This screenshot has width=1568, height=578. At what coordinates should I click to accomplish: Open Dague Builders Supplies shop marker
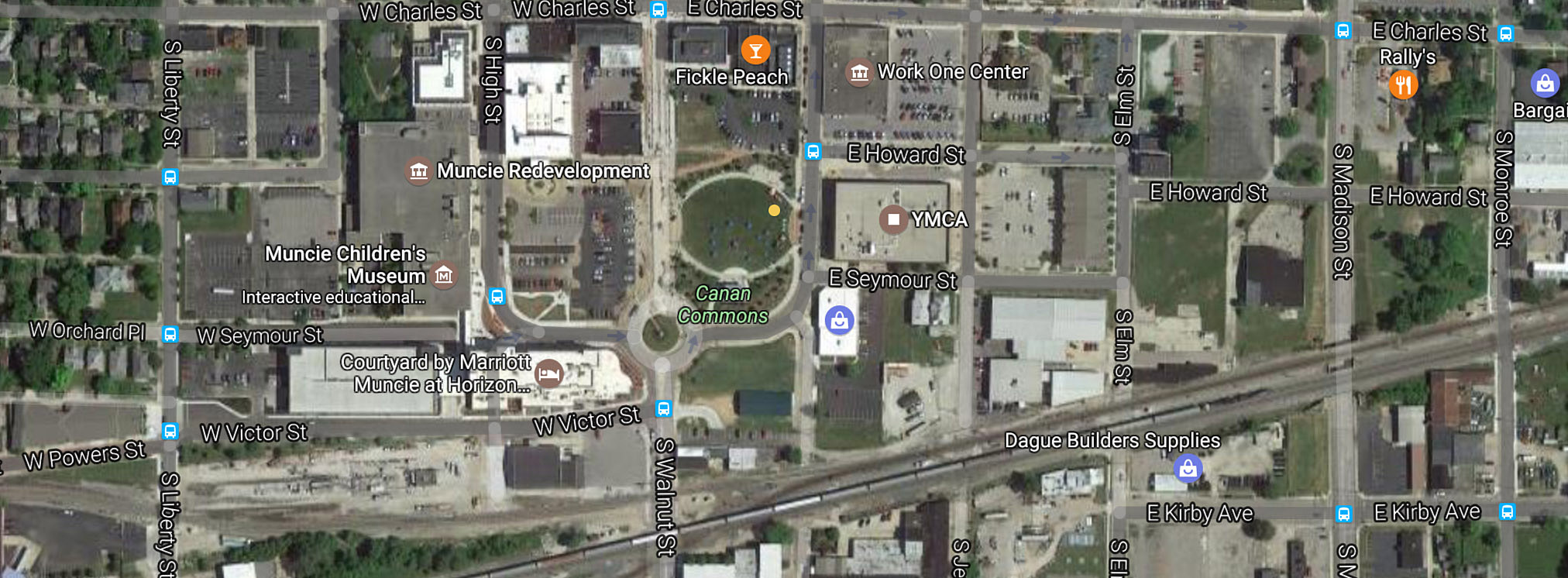[1188, 468]
